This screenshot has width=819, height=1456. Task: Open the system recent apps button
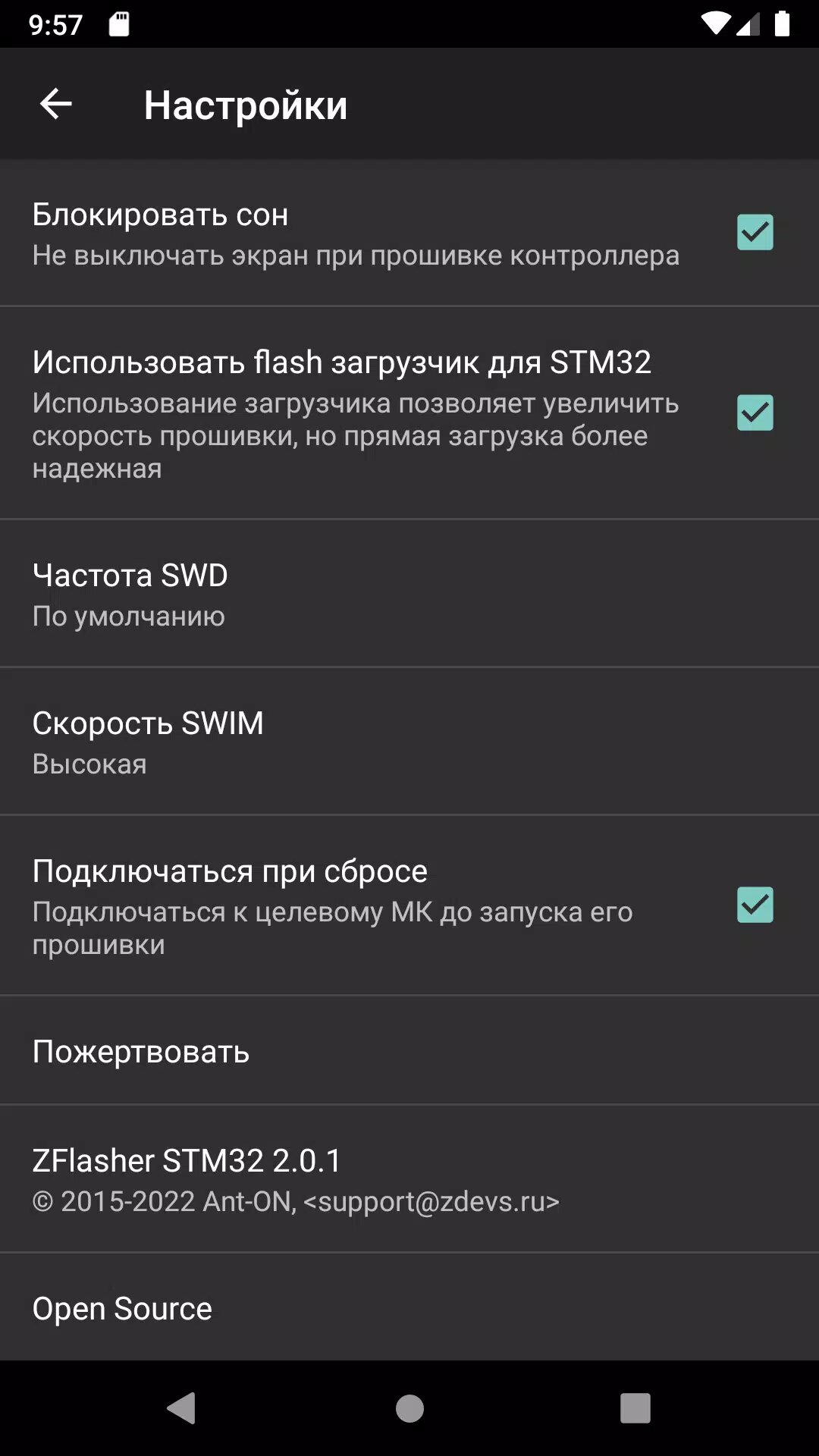pos(635,1408)
